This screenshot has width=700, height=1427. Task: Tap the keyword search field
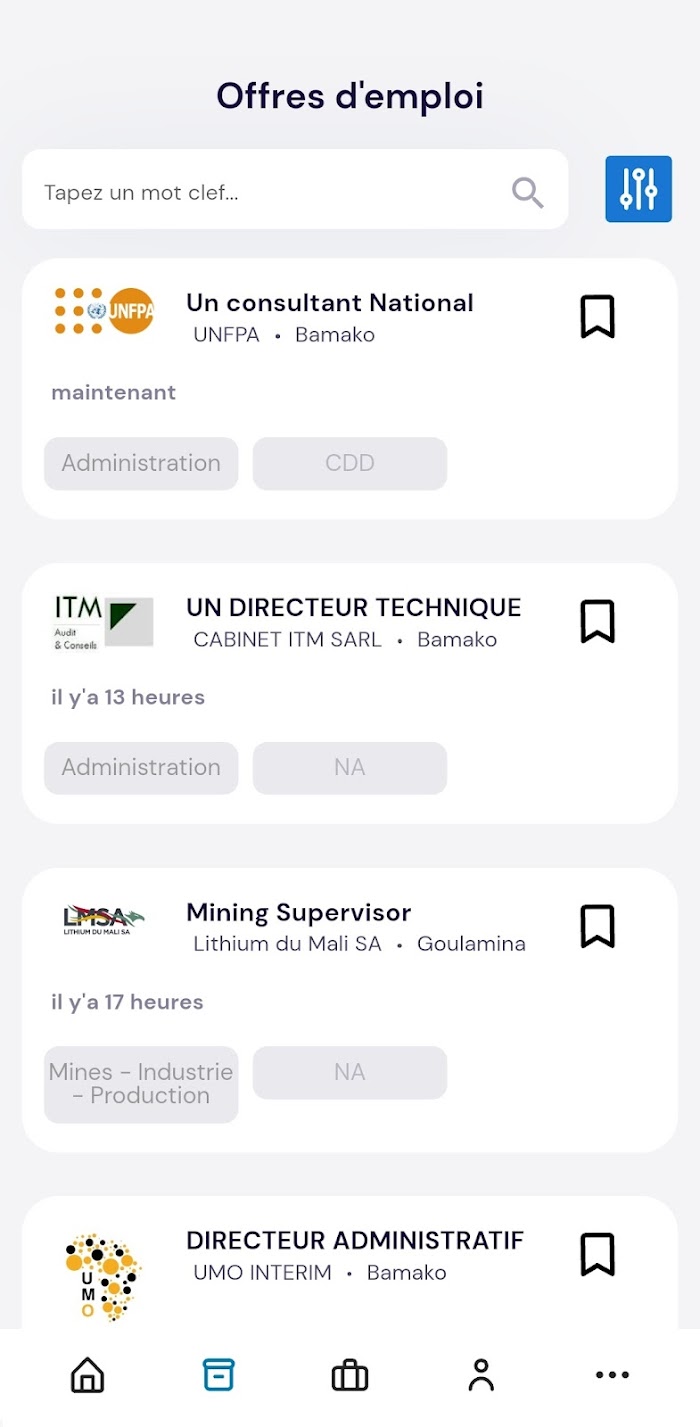tap(295, 190)
